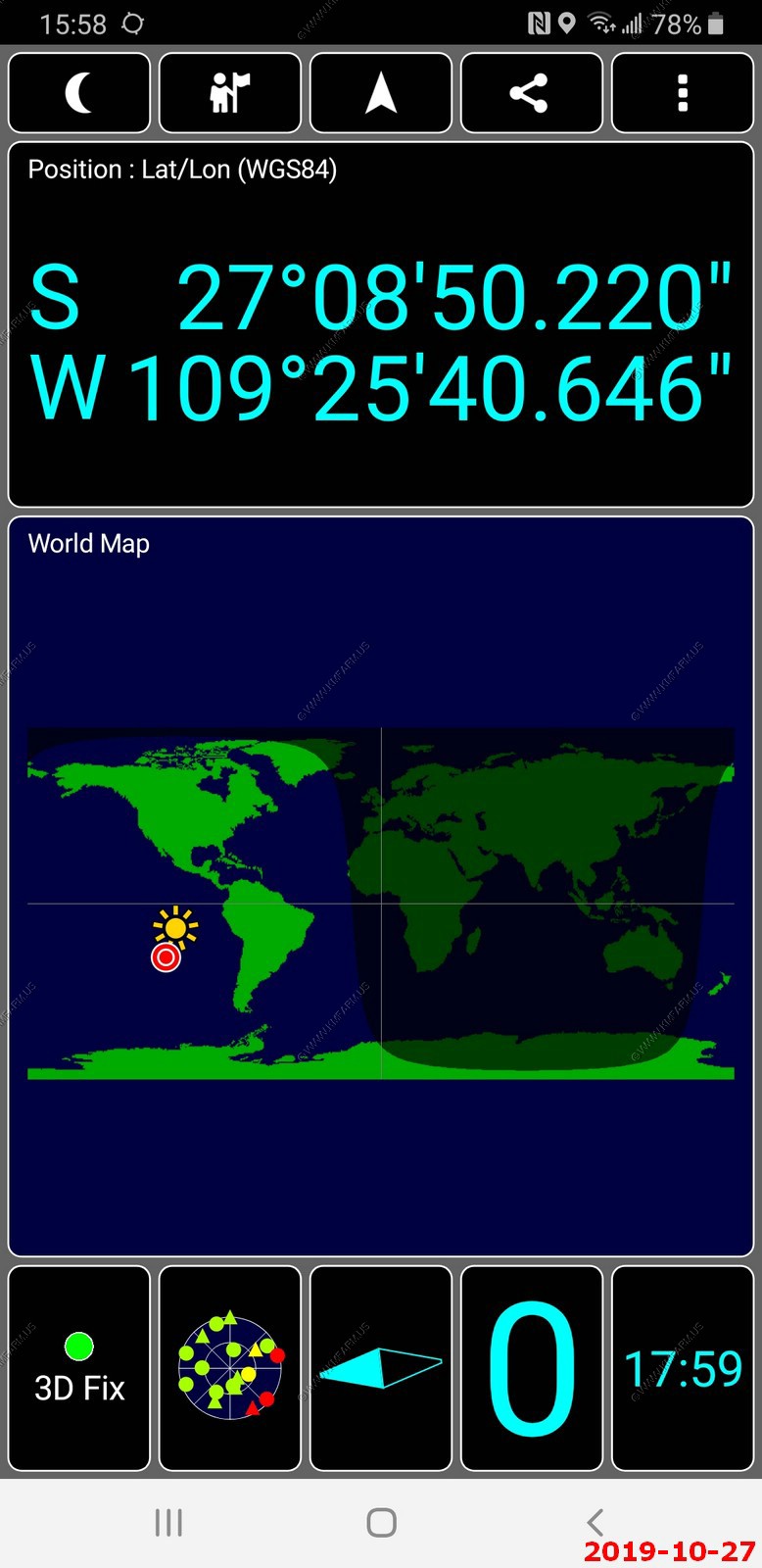Tap the navigation arrow button

381,93
